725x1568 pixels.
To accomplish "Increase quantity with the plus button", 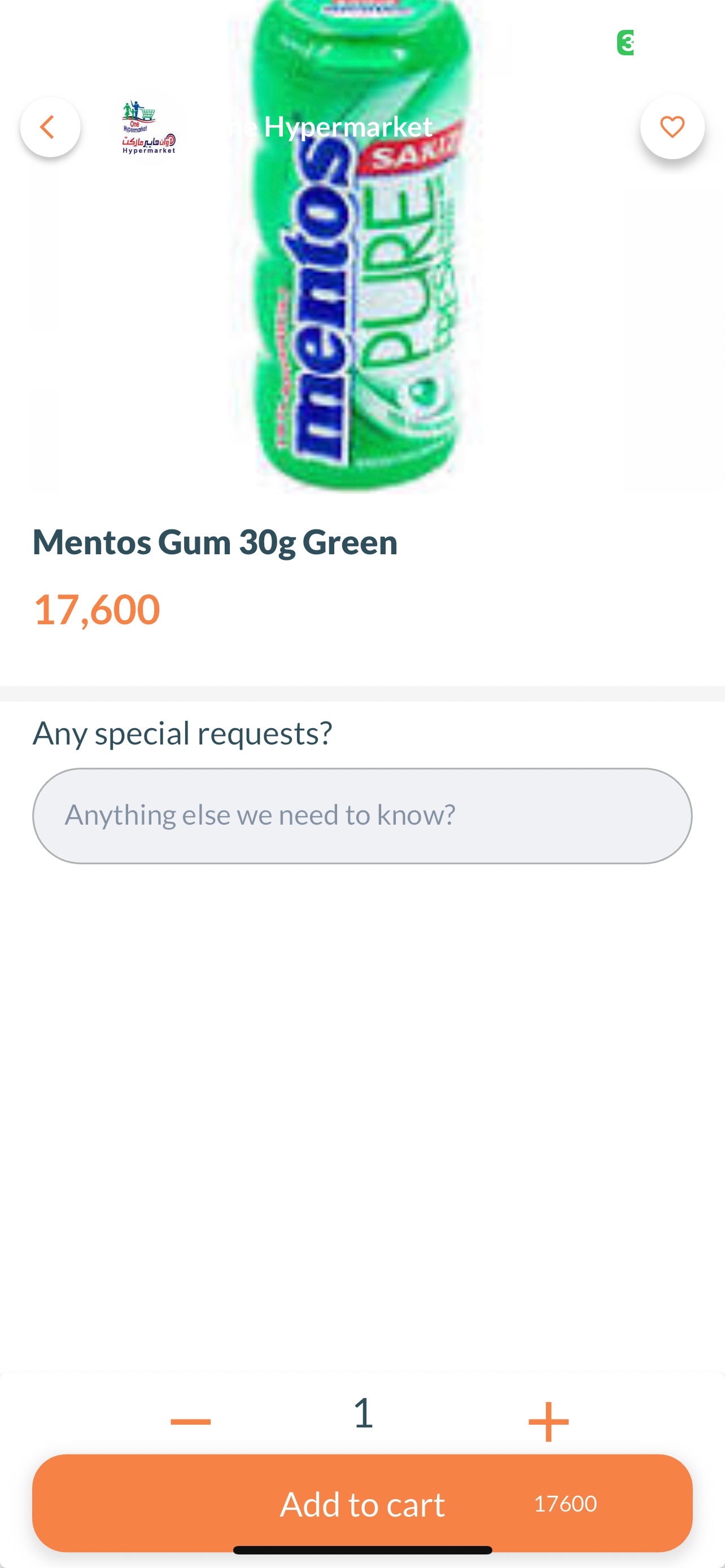I will pos(548,1421).
